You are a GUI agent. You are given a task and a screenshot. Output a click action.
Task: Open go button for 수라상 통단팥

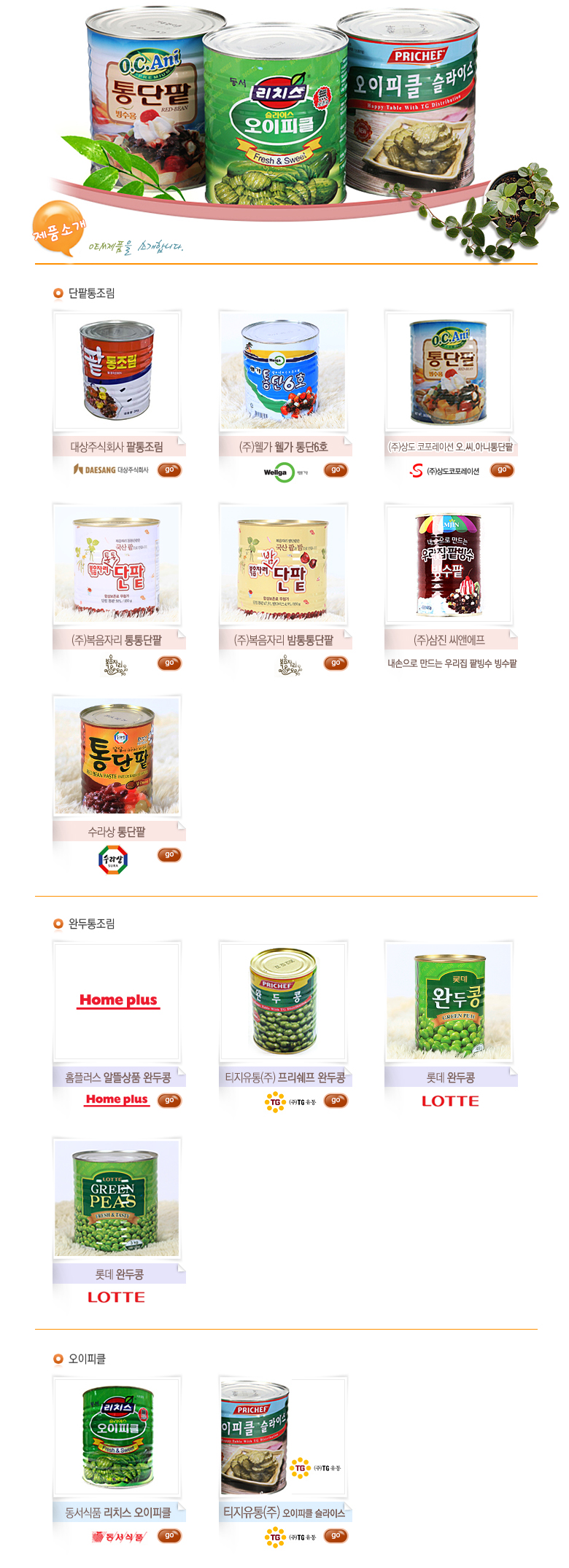[x=169, y=855]
